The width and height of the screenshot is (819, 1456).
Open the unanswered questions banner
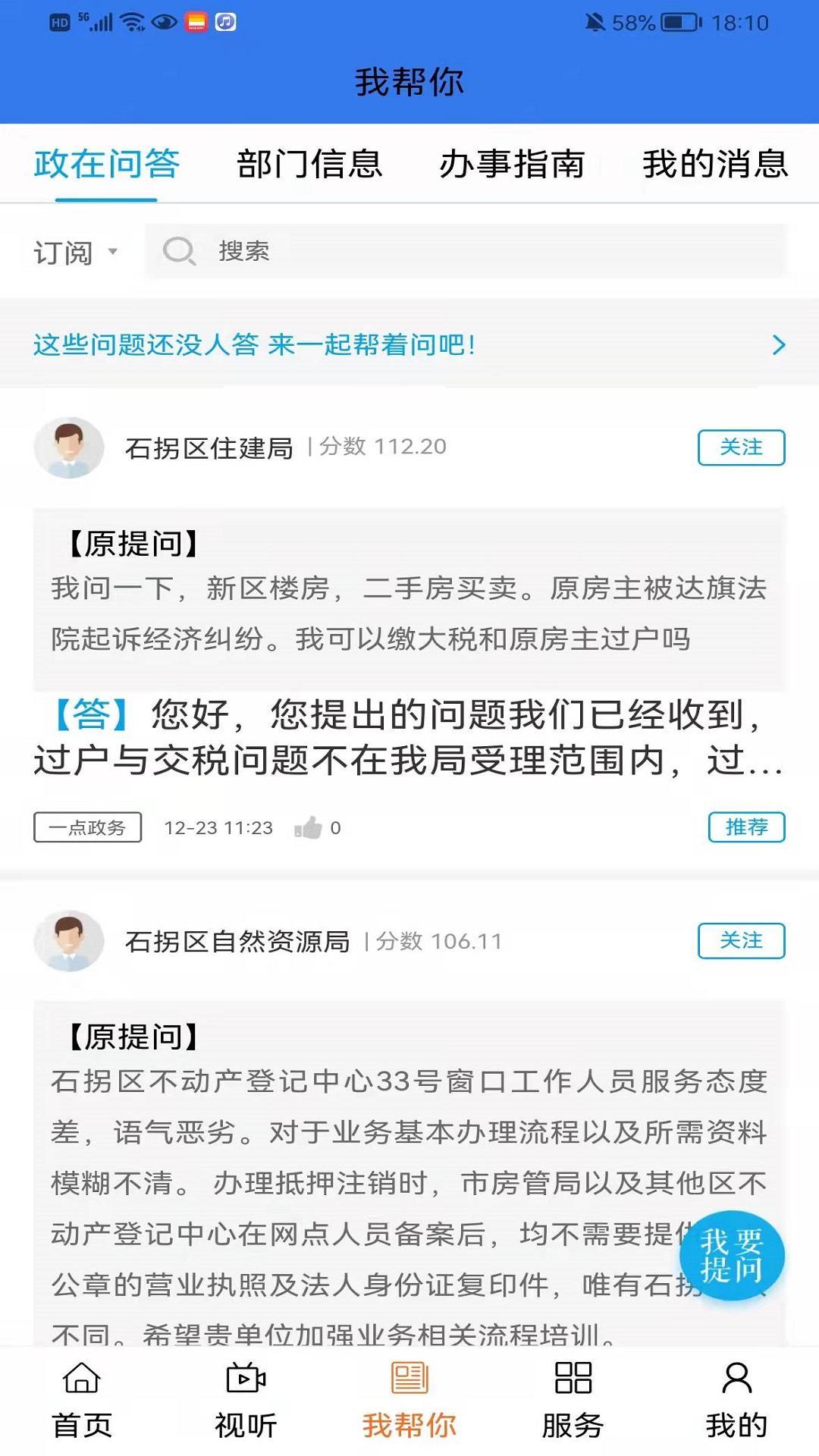point(409,345)
